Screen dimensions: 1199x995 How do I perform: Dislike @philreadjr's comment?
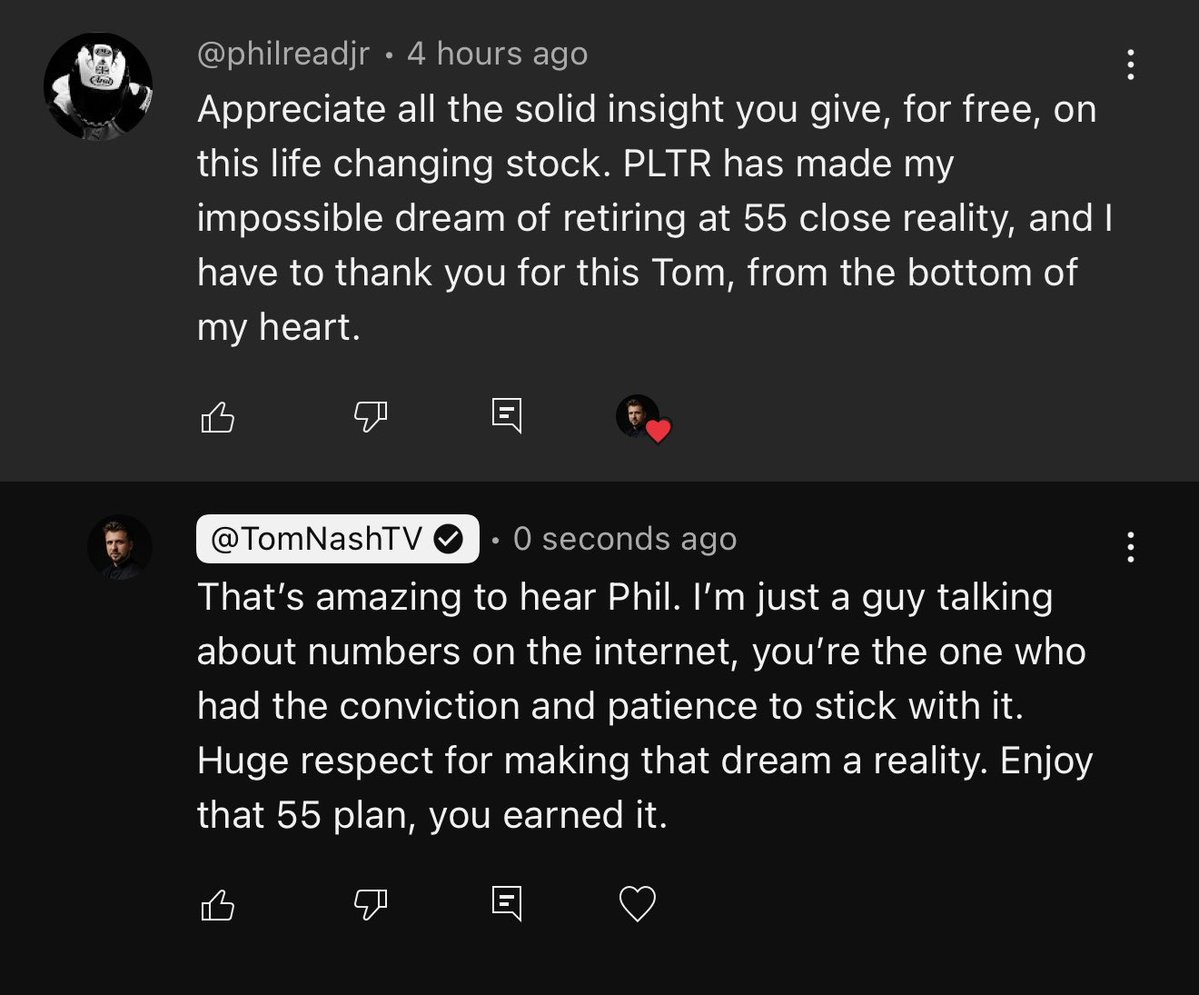[x=371, y=416]
